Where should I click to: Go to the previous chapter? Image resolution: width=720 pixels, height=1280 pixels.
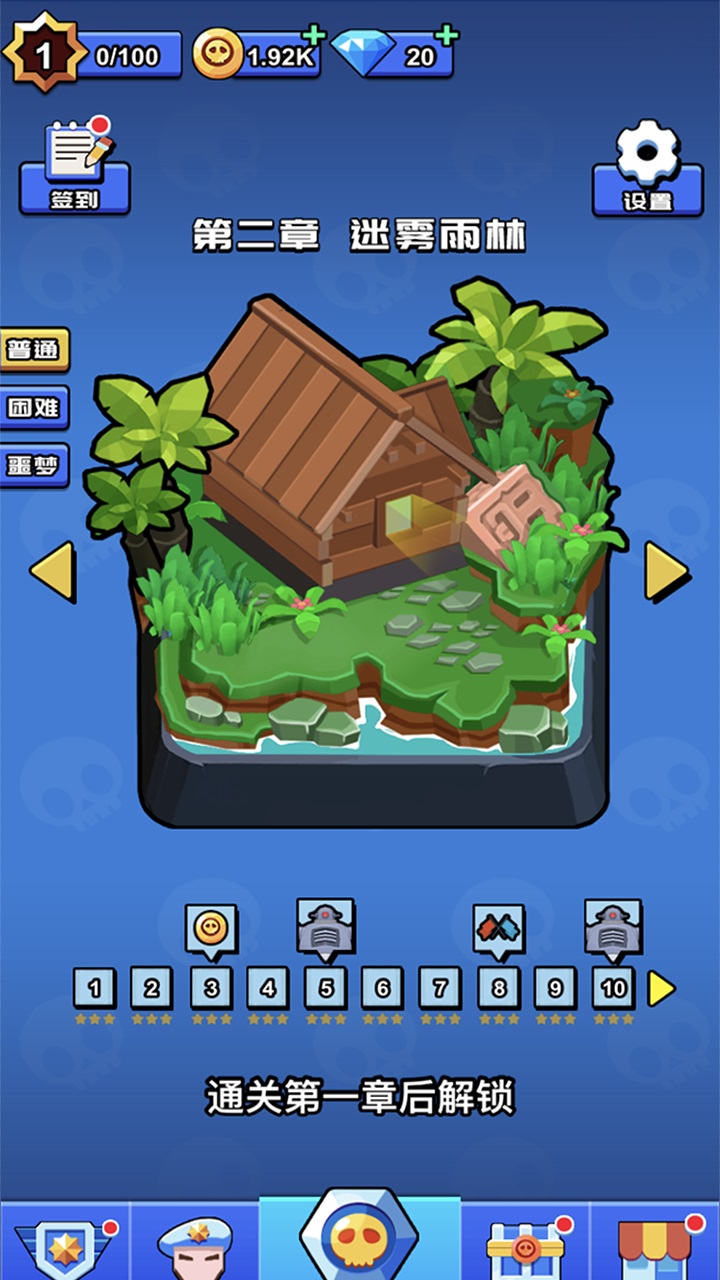53,571
